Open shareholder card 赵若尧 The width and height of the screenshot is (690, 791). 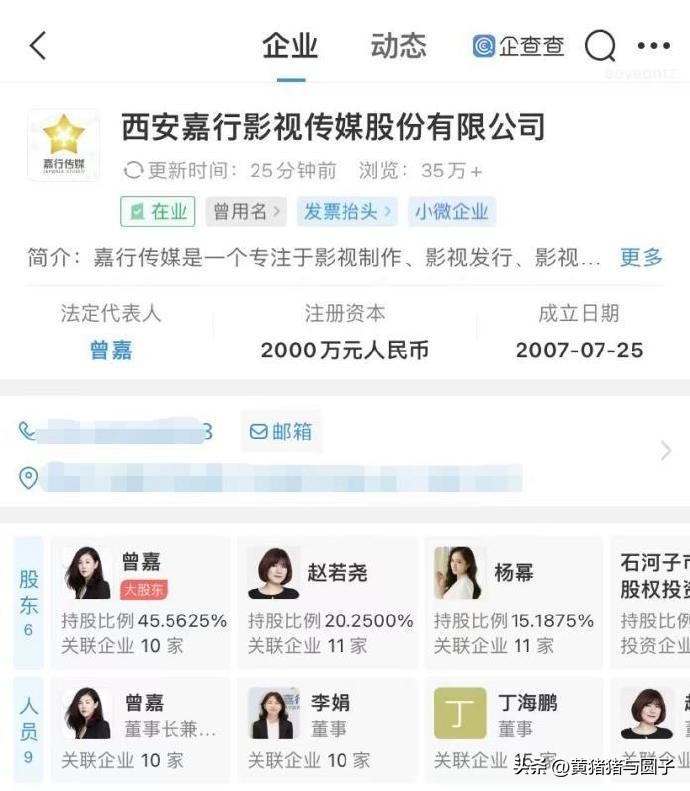[x=330, y=602]
